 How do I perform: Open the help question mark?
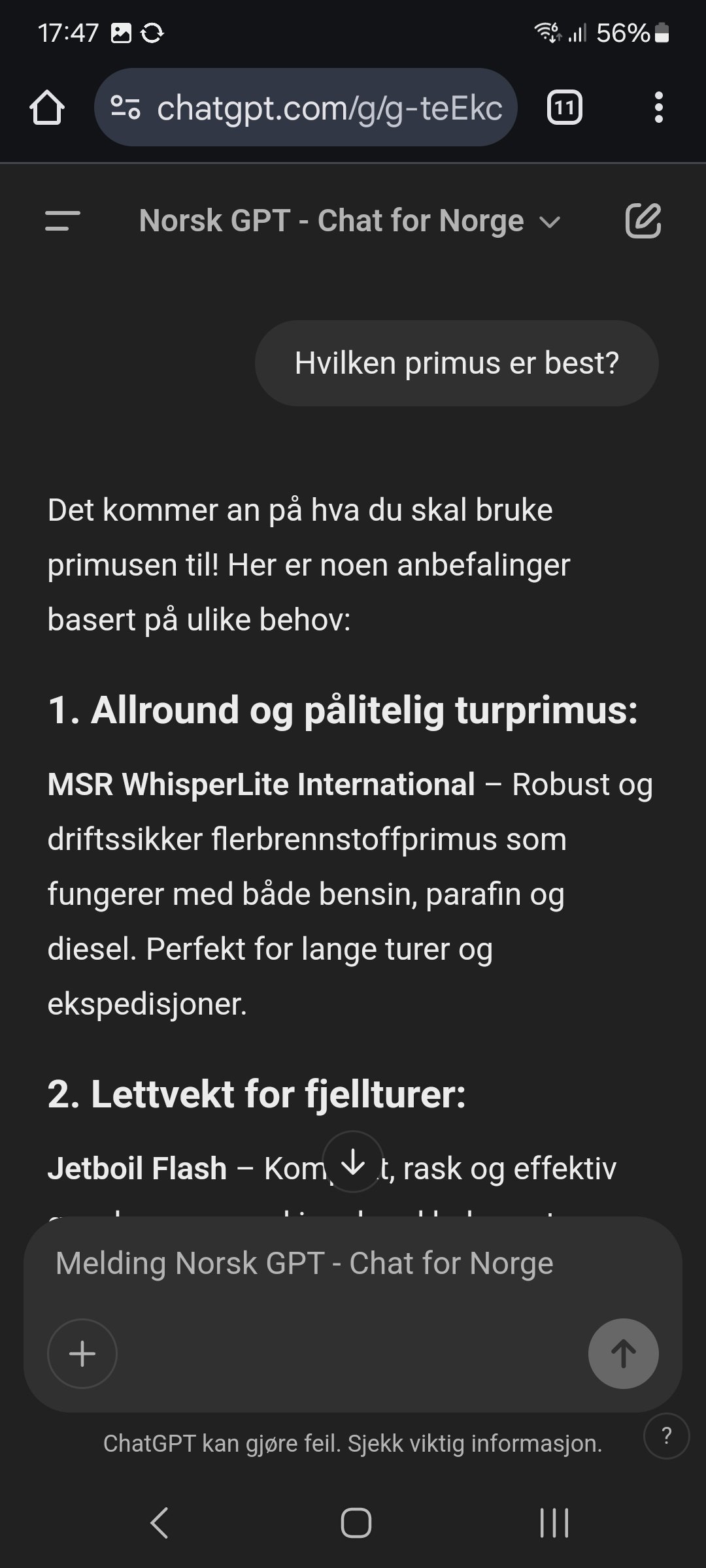666,1436
